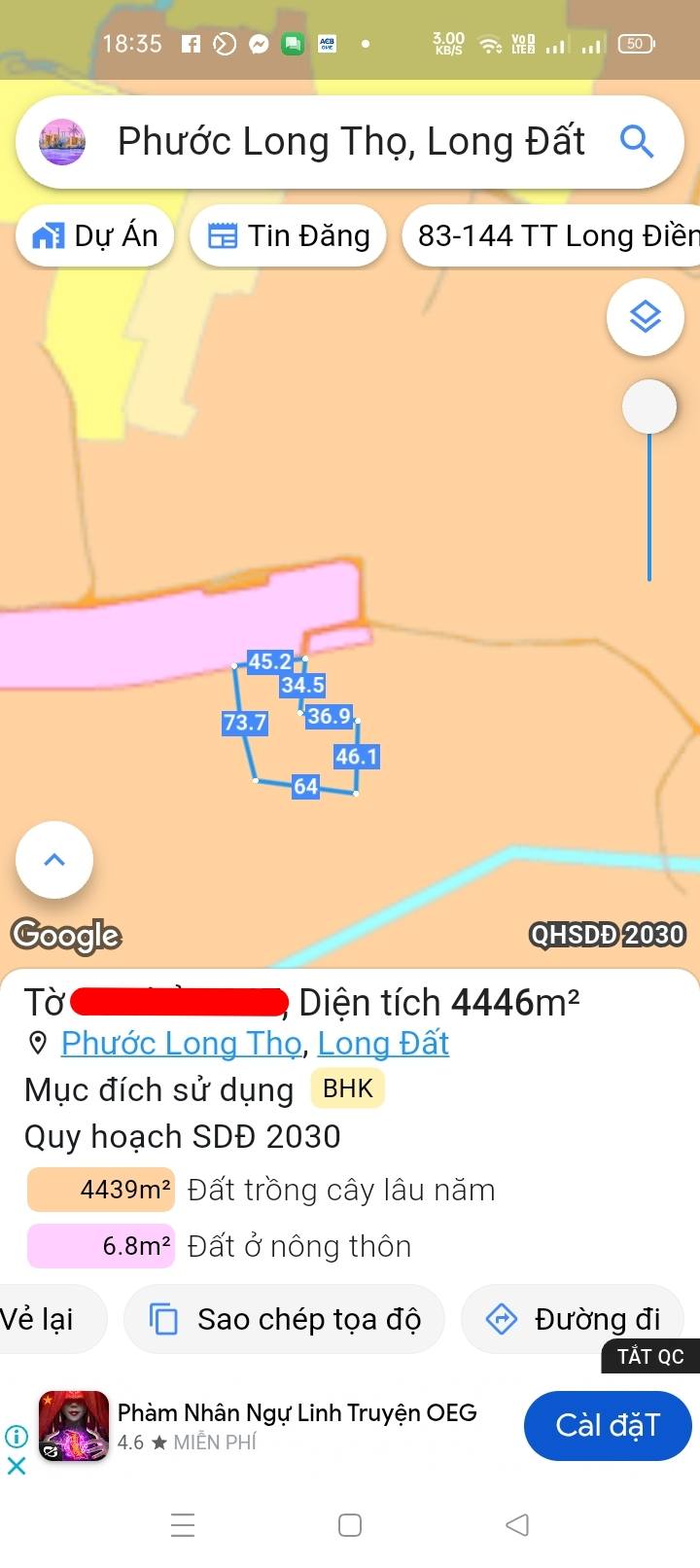
Task: Open the QHSDĐ 2030 map overlay label
Action: coord(607,935)
